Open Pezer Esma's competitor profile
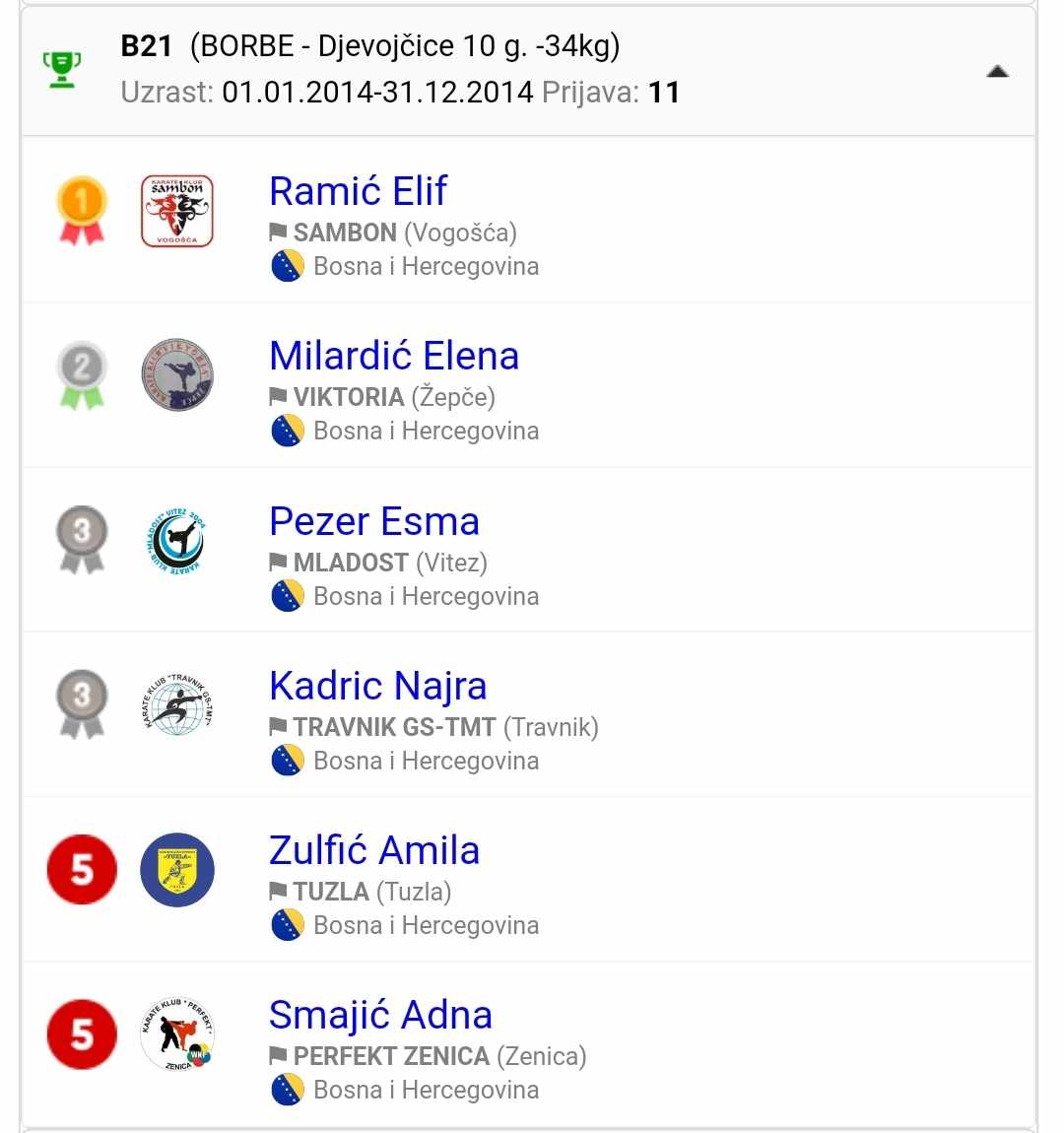The width and height of the screenshot is (1064, 1133). [374, 521]
